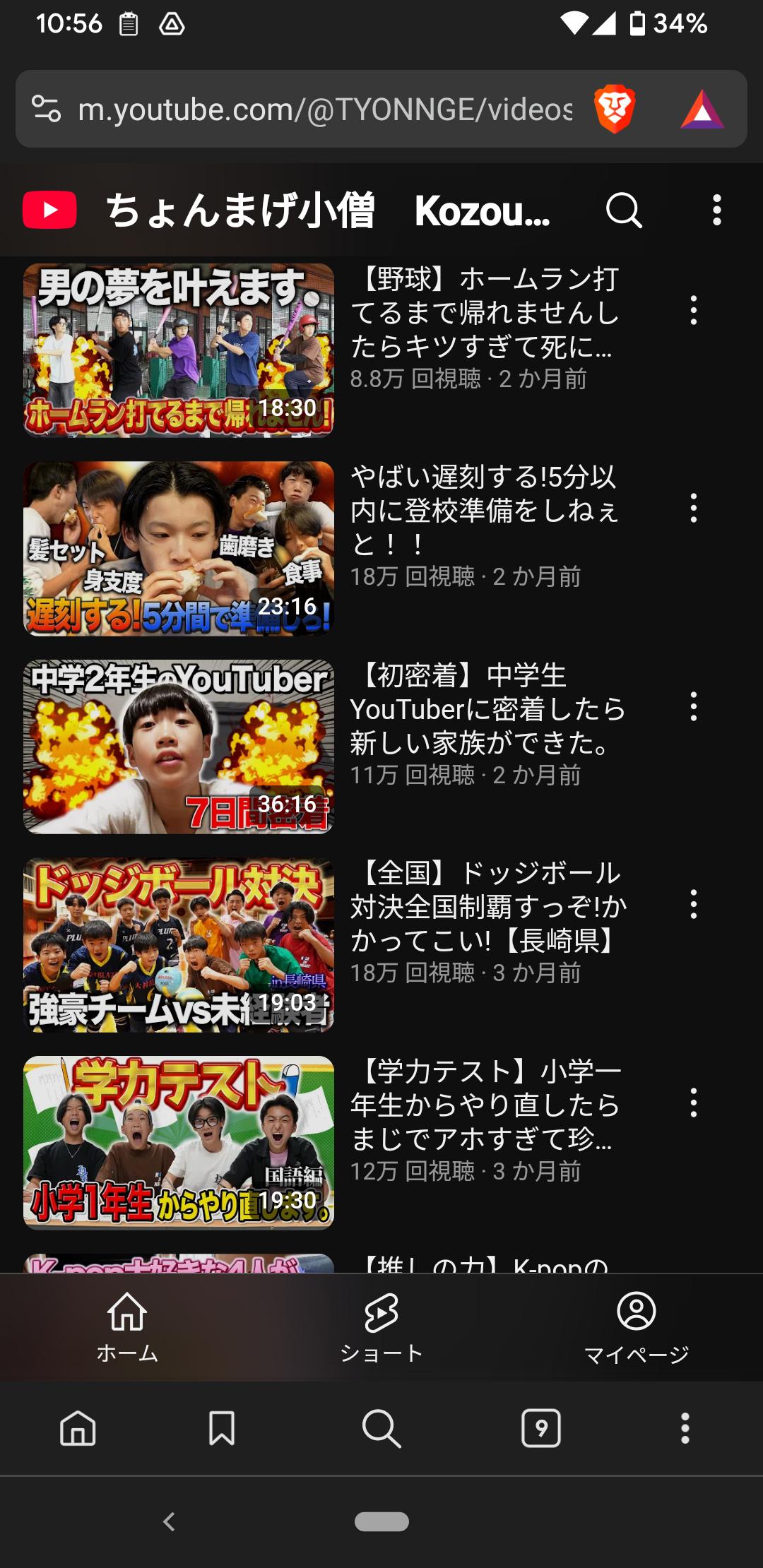763x1568 pixels.
Task: Tap the browser address bar
Action: pos(325,109)
